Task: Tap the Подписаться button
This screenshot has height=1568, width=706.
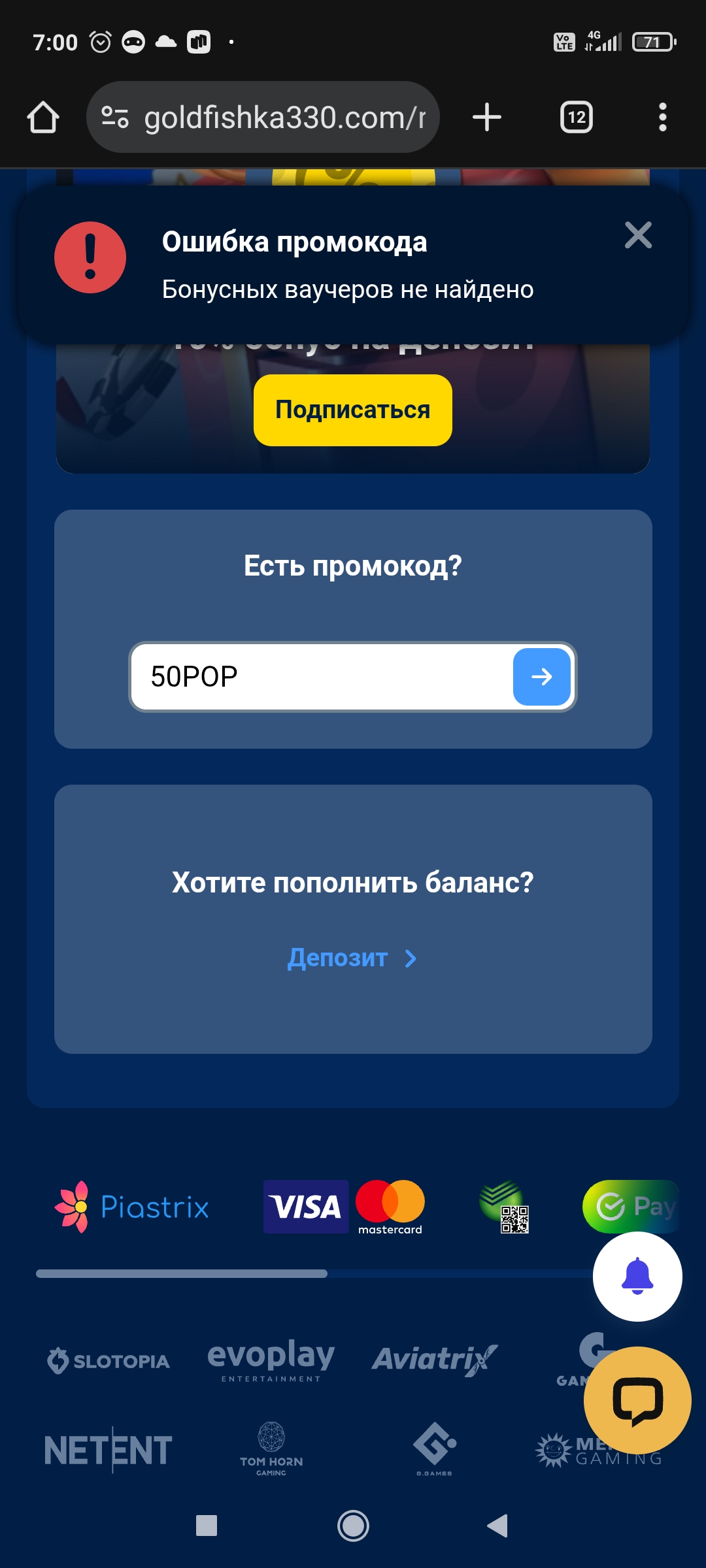Action: pos(353,410)
